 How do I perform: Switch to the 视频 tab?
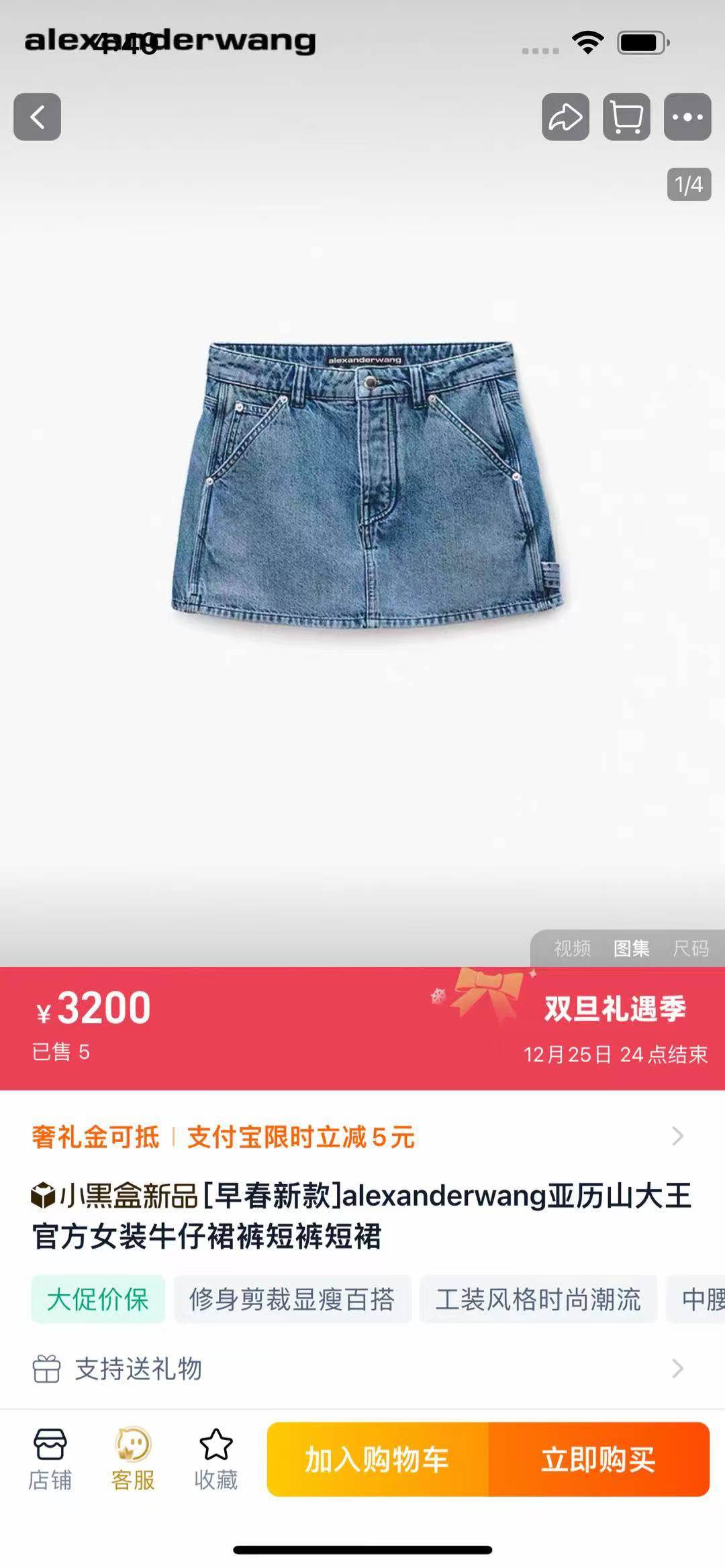click(572, 948)
